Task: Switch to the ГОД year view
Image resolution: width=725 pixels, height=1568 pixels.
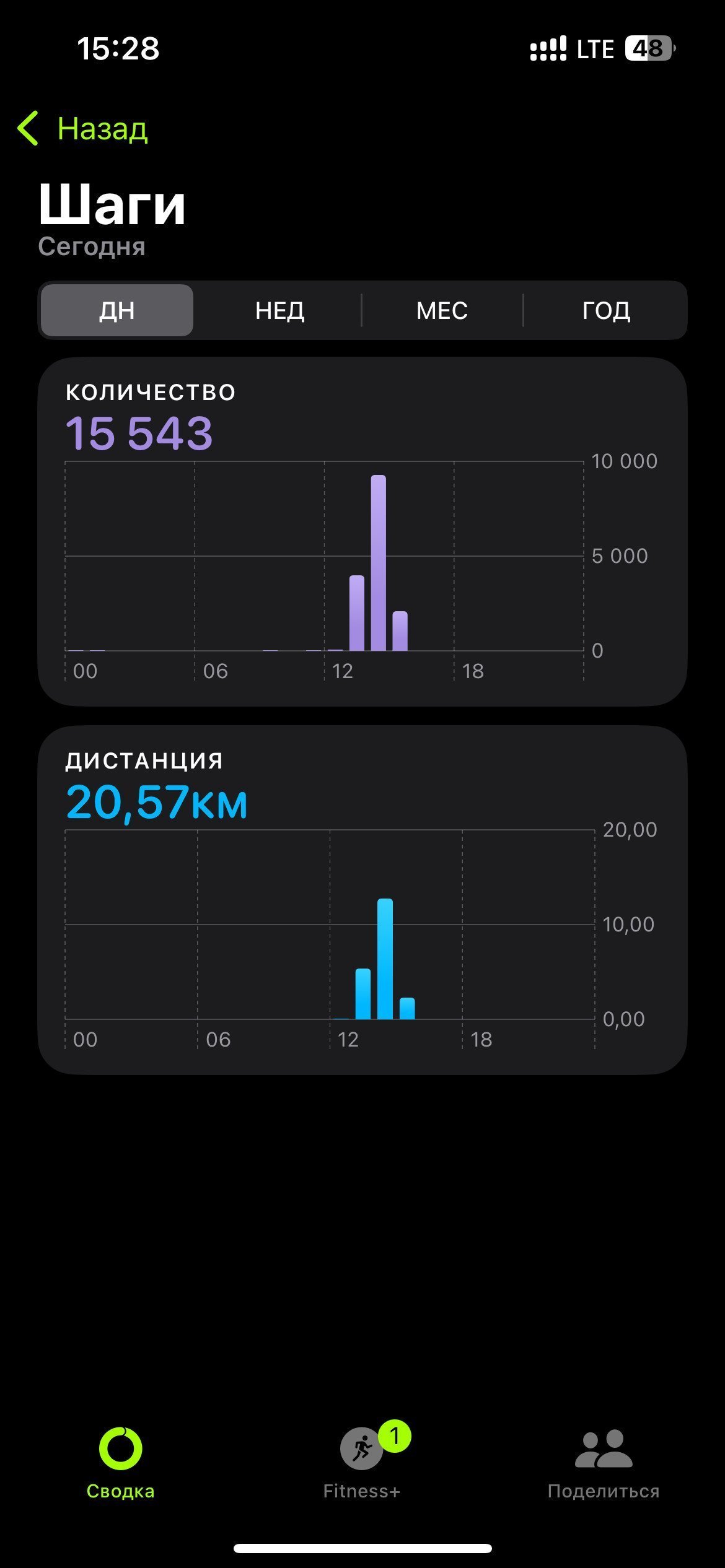Action: tap(605, 310)
